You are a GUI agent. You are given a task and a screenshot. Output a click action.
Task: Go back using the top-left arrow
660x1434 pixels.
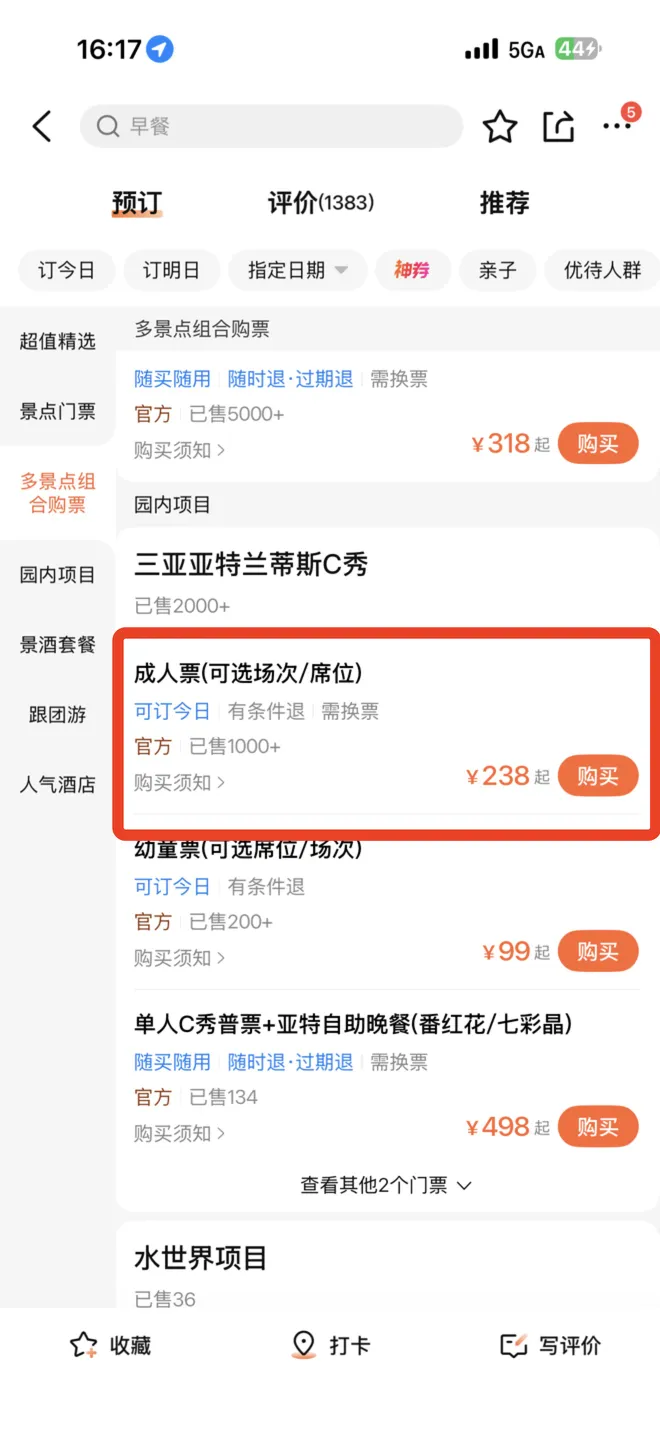coord(42,127)
